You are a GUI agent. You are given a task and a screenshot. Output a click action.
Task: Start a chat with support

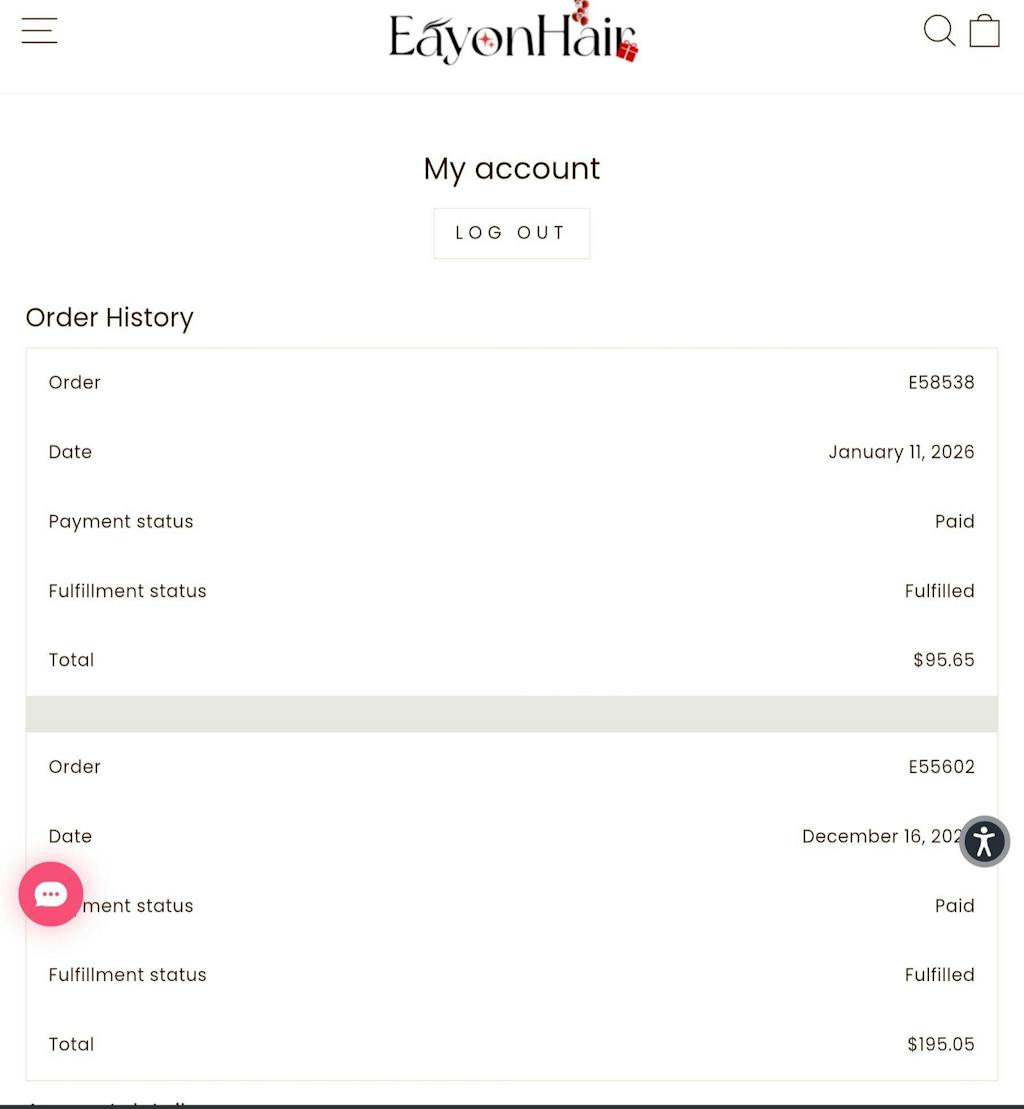(x=51, y=894)
